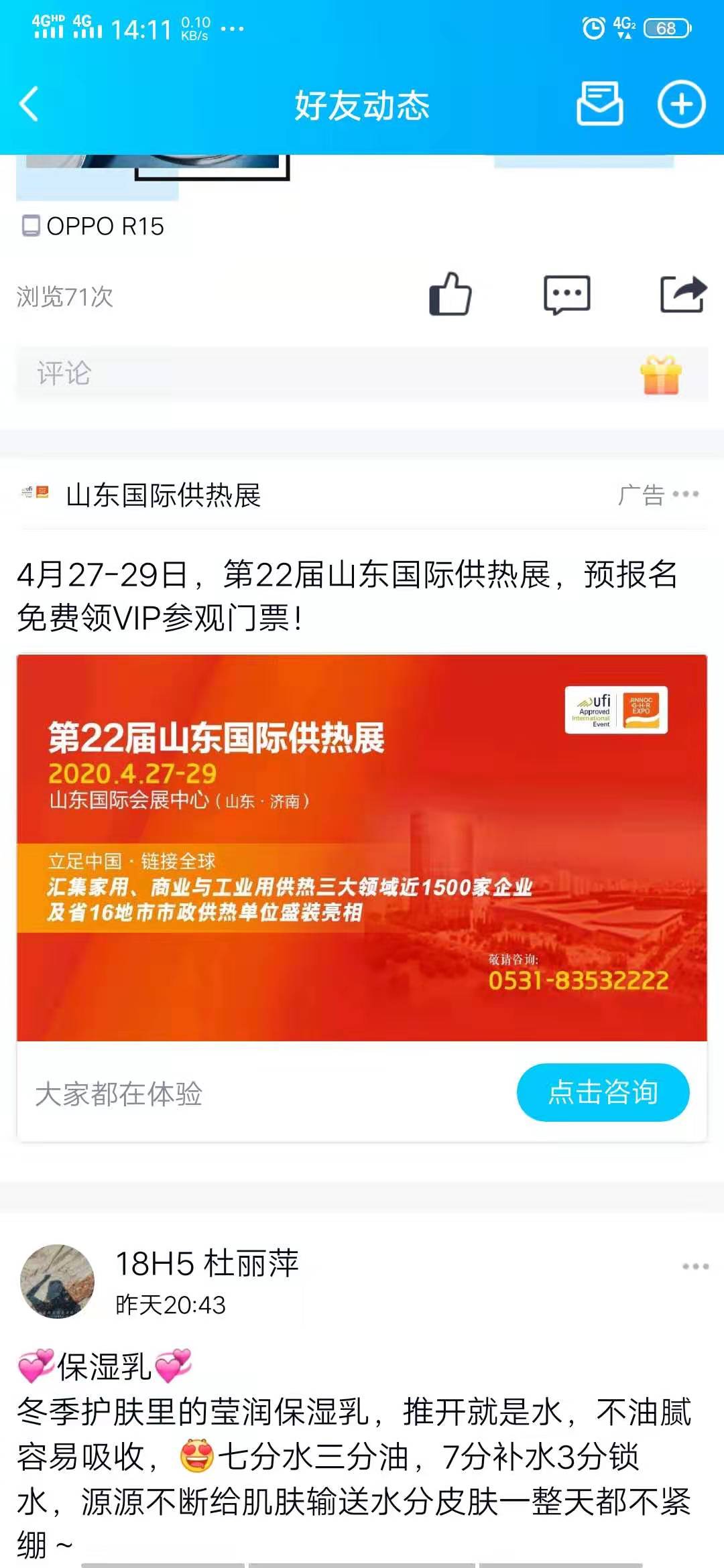Image resolution: width=724 pixels, height=1568 pixels.
Task: Go back from 好友动态
Action: [x=29, y=105]
